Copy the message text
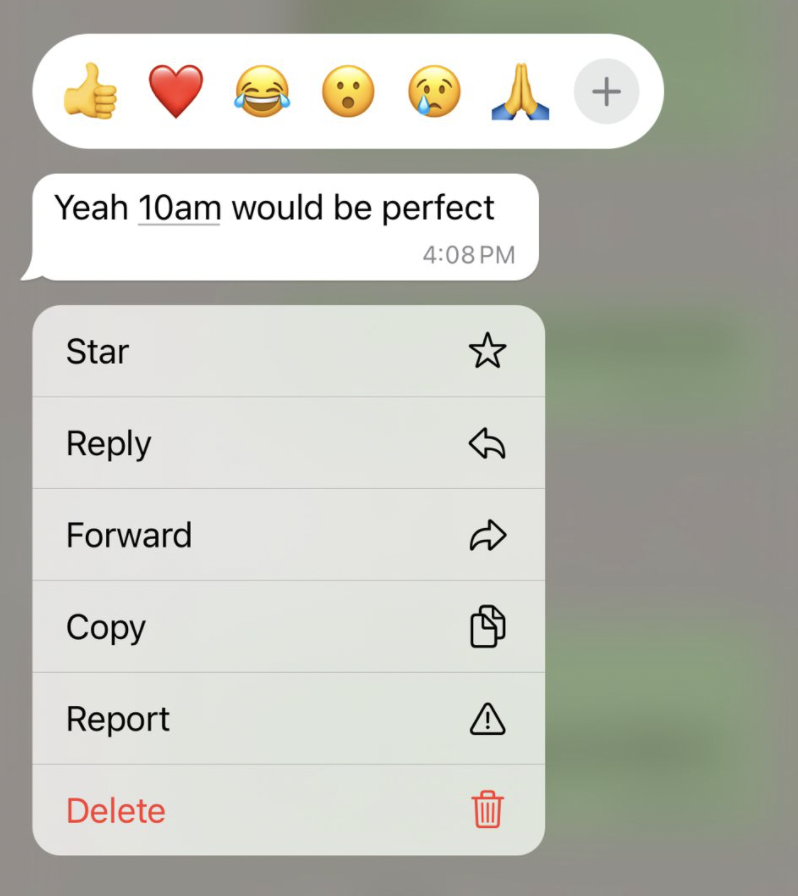 click(x=288, y=627)
